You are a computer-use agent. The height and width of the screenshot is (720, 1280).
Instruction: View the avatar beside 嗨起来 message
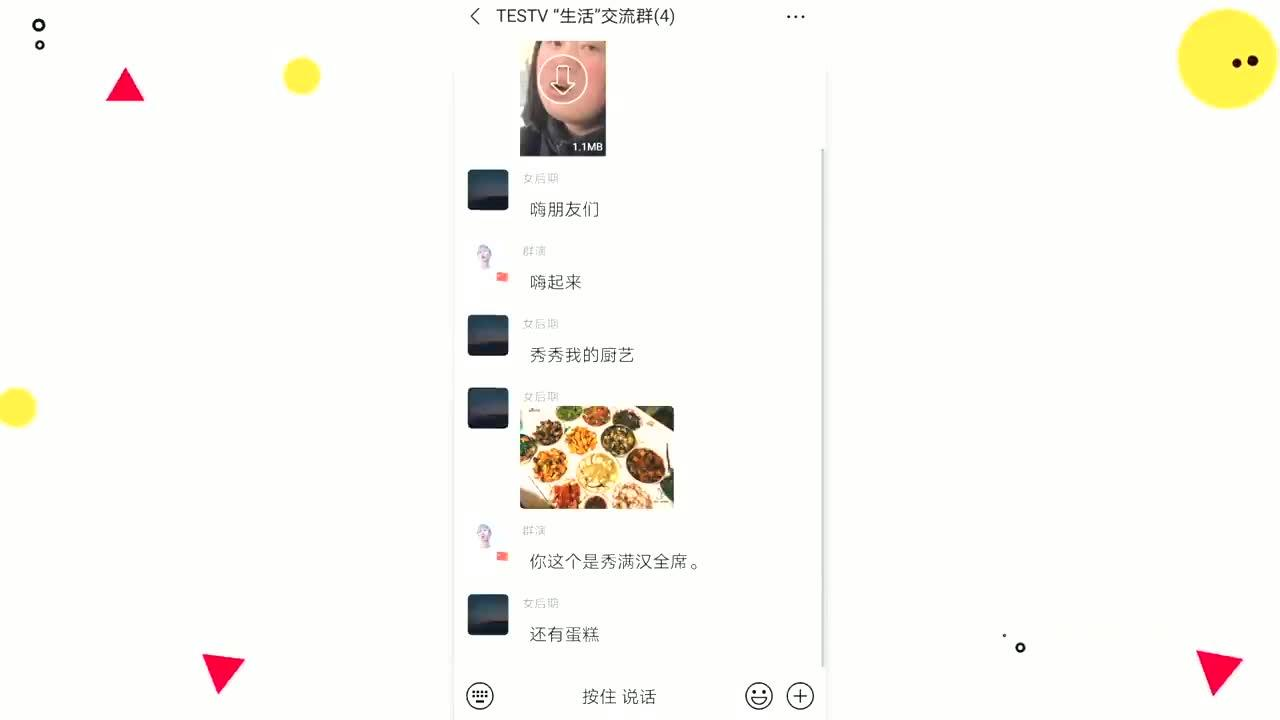click(x=488, y=262)
